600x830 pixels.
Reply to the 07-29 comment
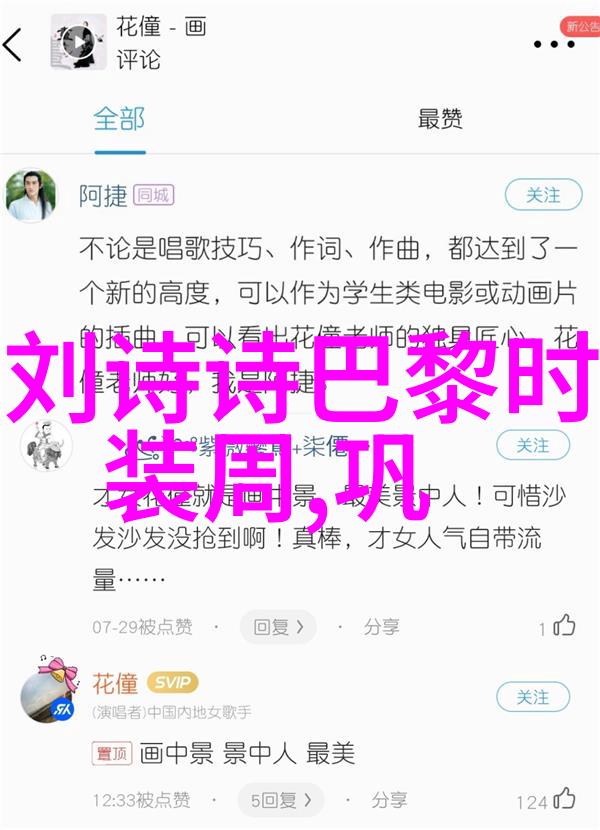(277, 627)
